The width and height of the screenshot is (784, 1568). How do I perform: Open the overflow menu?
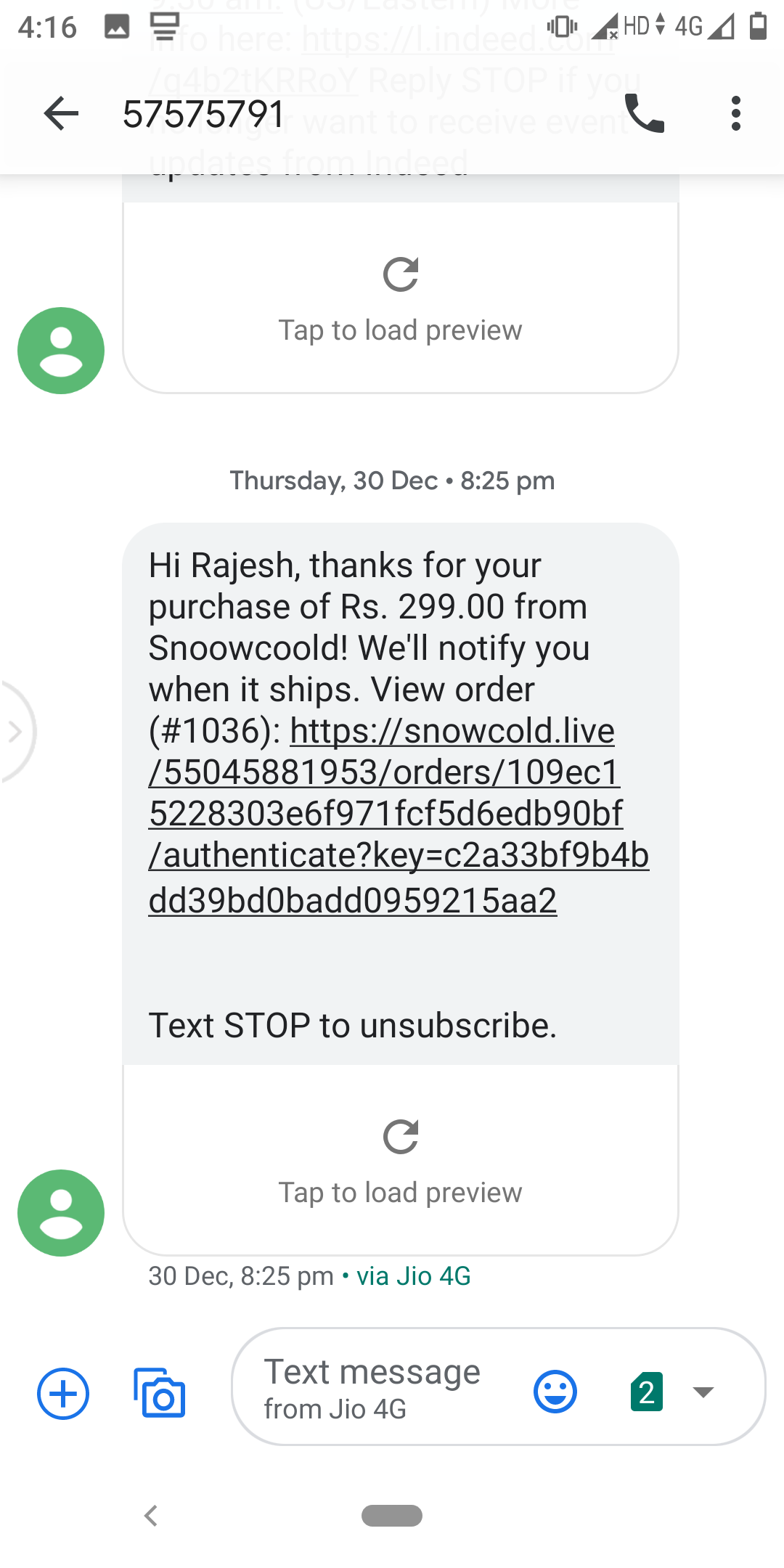(x=736, y=113)
